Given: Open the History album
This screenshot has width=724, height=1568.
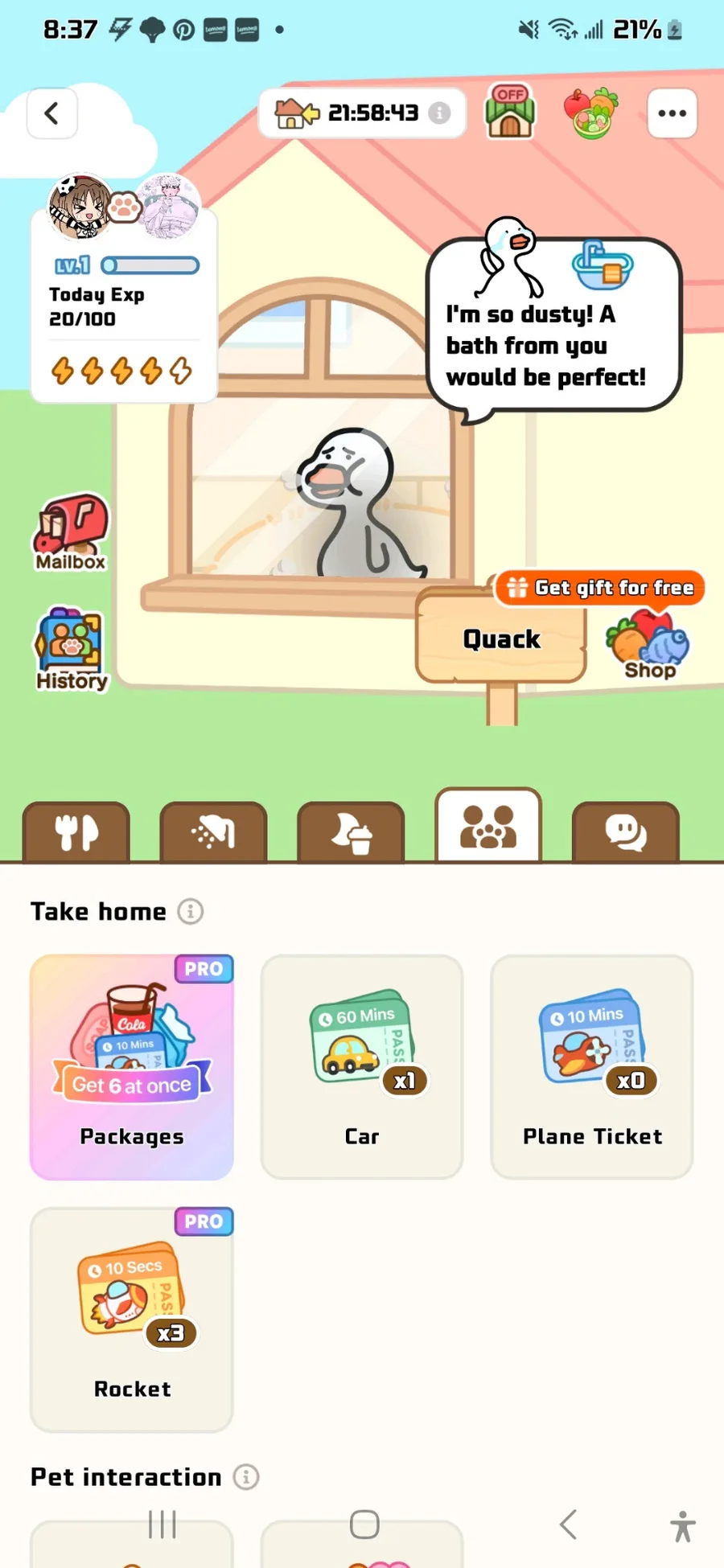Looking at the screenshot, I should pyautogui.click(x=71, y=649).
